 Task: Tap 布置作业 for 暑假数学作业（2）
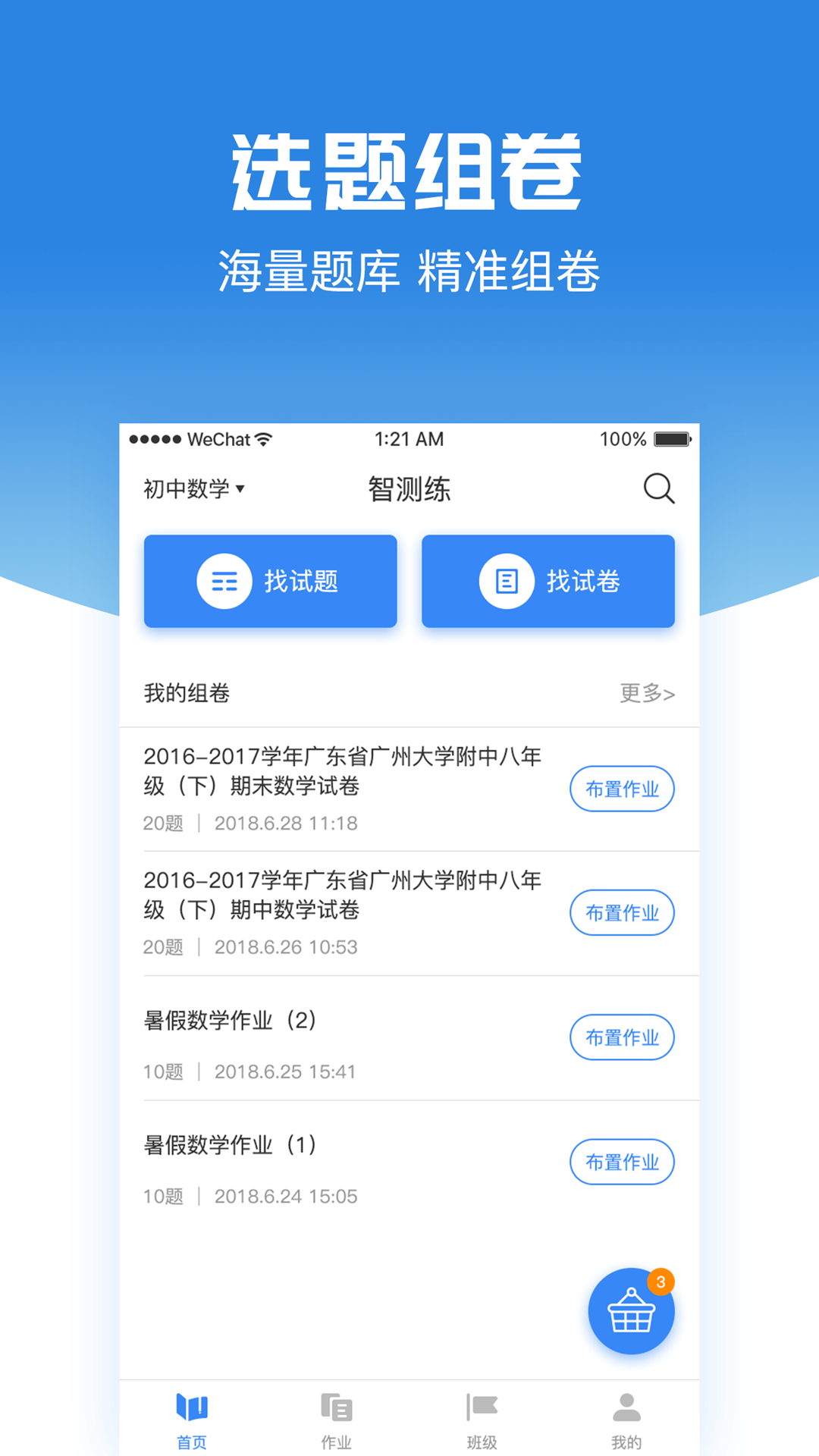(x=622, y=1037)
